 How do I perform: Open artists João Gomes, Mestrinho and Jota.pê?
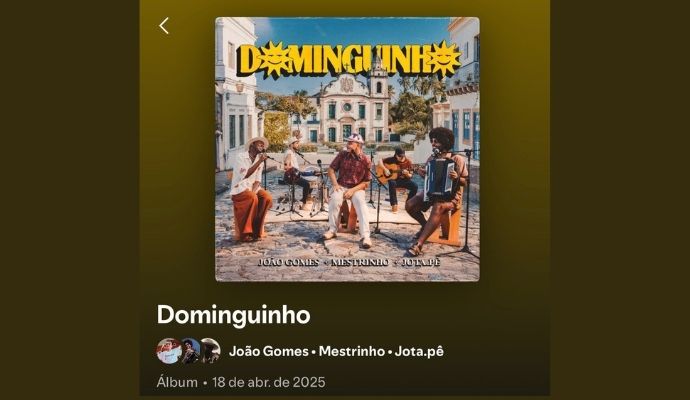[x=335, y=351]
